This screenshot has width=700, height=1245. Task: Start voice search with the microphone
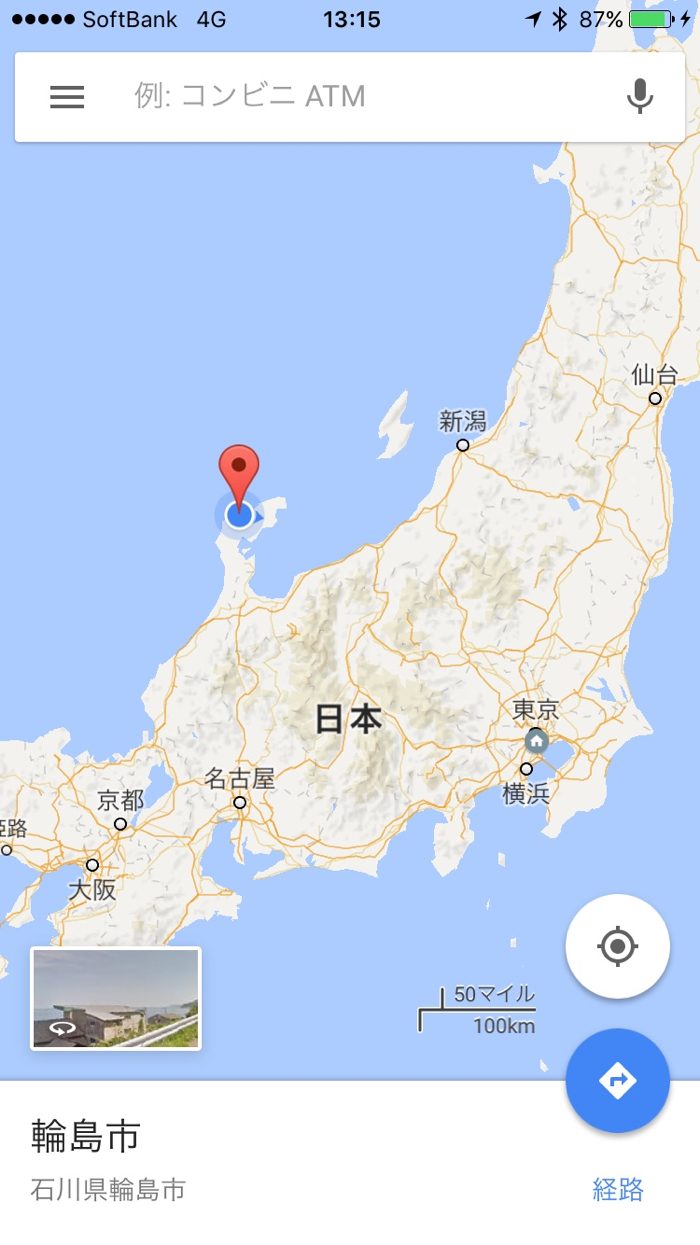coord(639,97)
